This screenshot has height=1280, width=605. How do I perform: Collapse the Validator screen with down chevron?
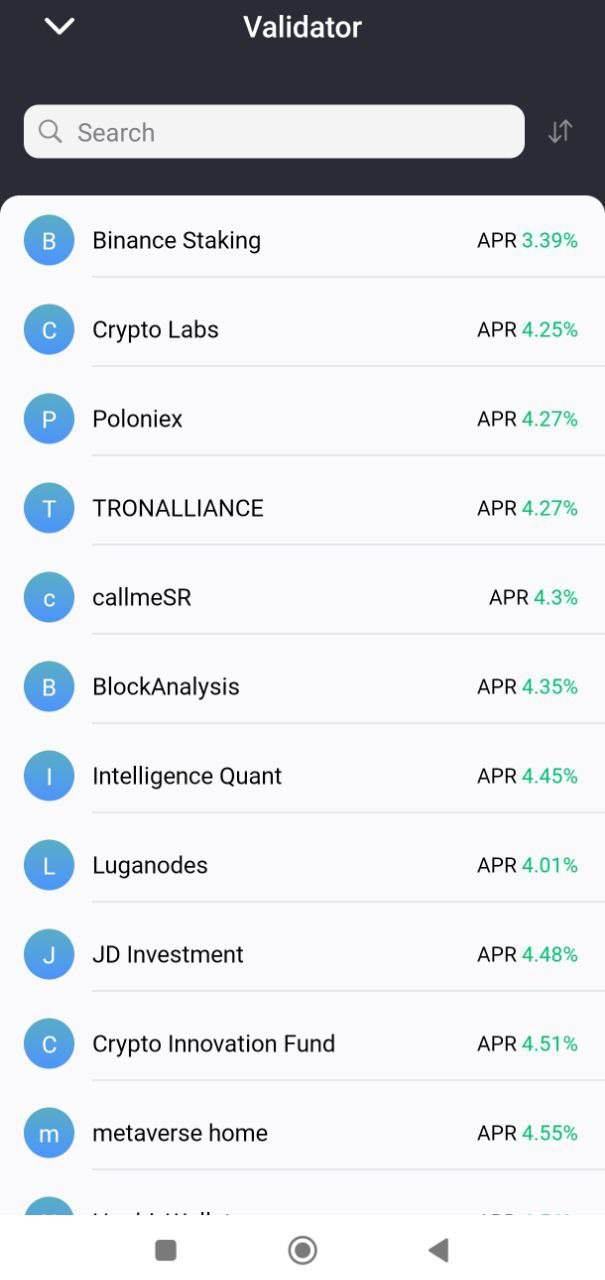coord(60,27)
